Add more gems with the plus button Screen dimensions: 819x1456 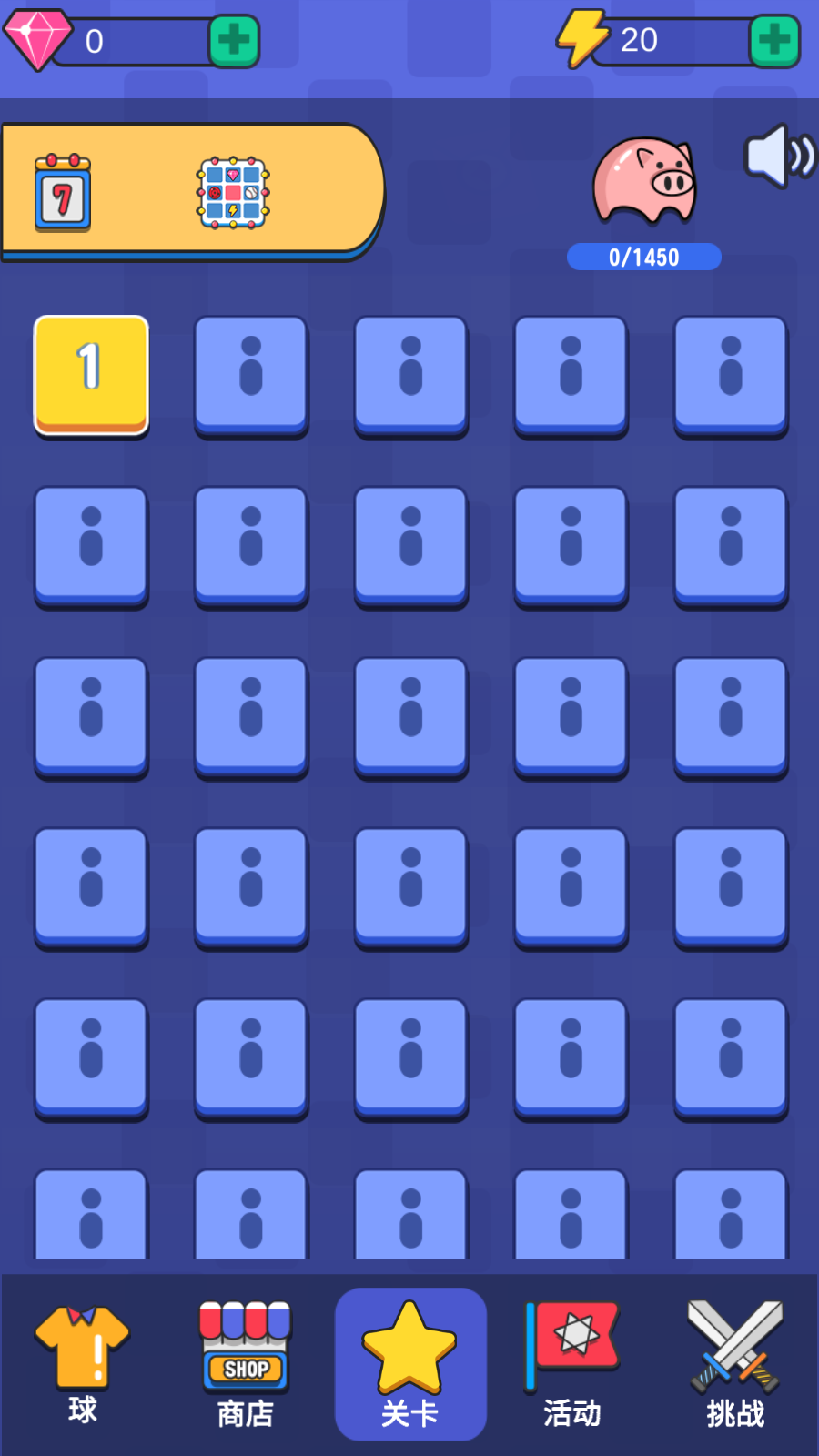point(234,41)
